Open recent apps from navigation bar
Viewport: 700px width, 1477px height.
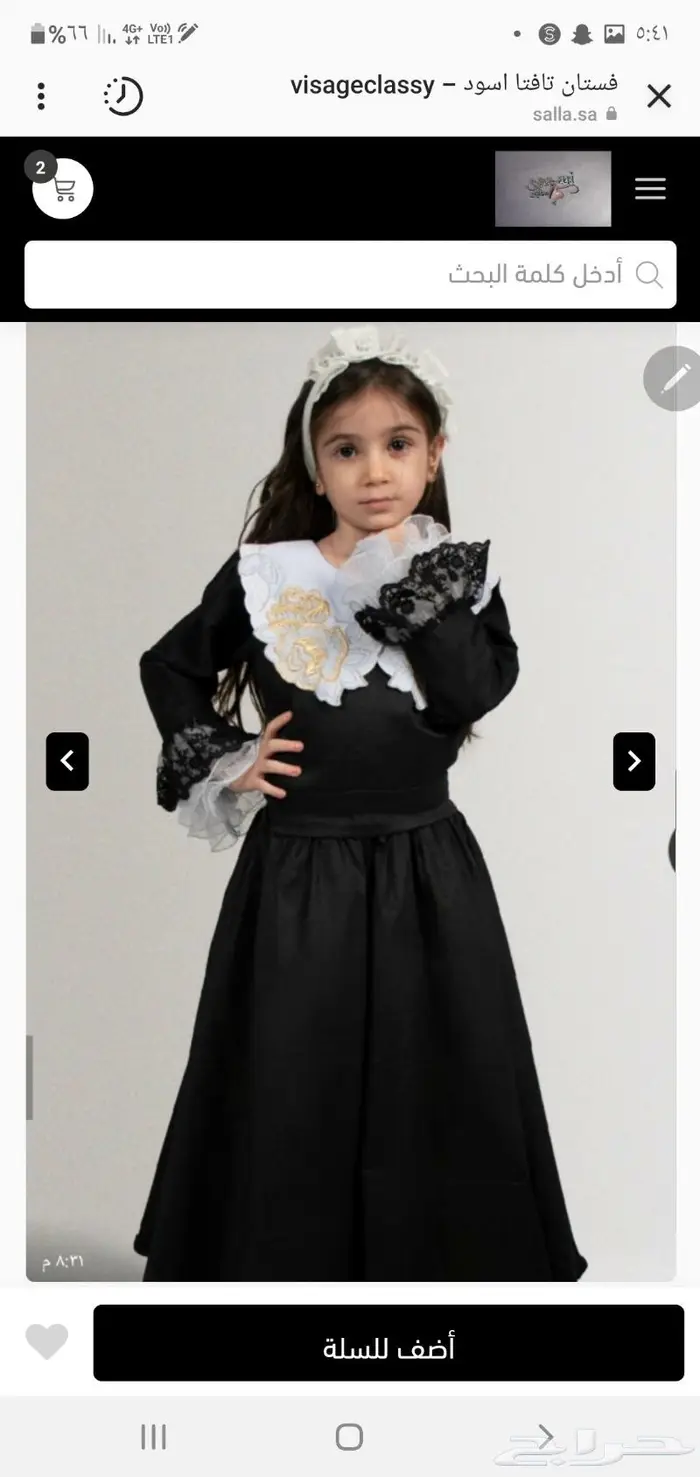tap(153, 1438)
